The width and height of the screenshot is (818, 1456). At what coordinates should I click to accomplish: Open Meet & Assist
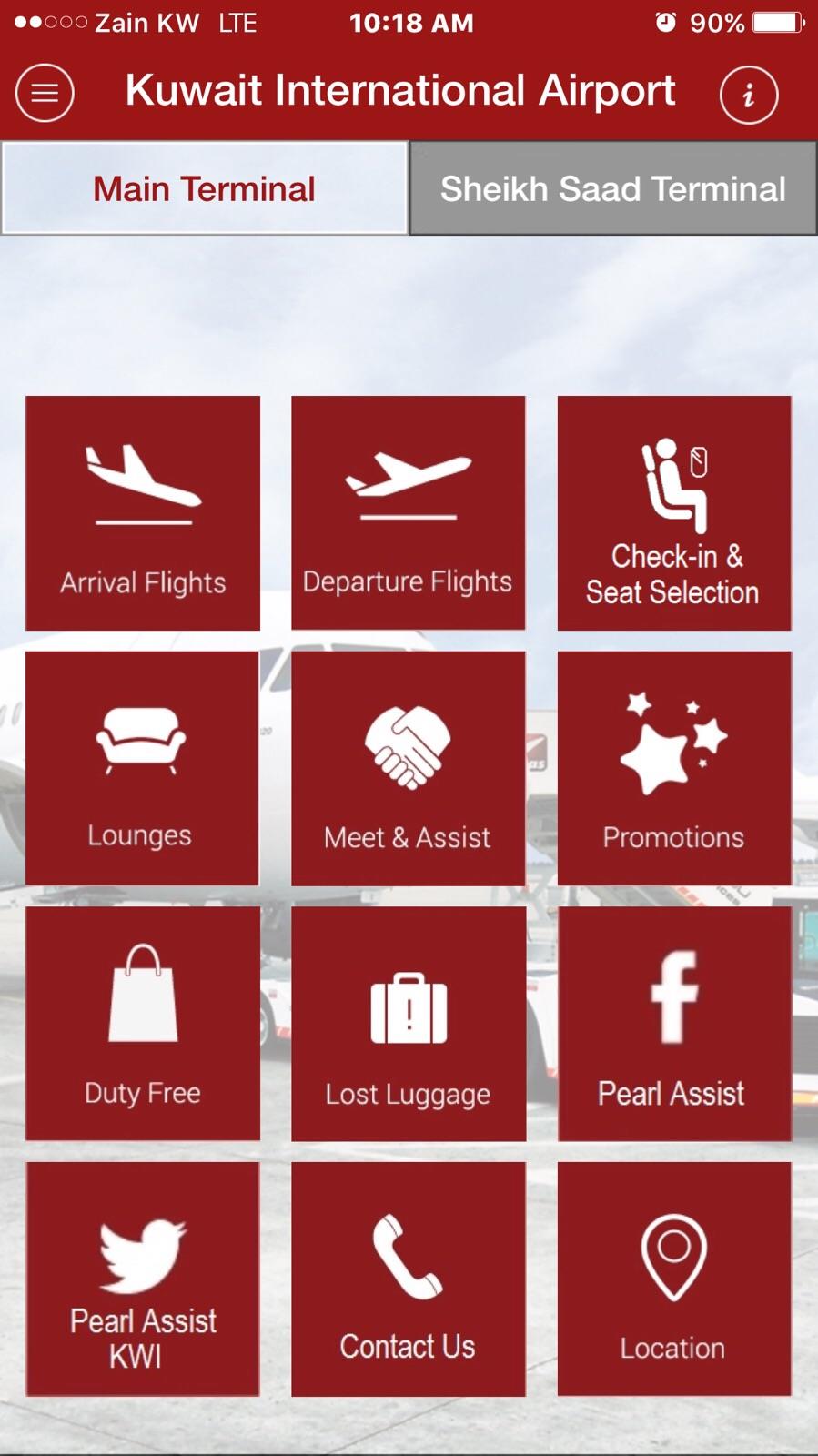[x=408, y=768]
